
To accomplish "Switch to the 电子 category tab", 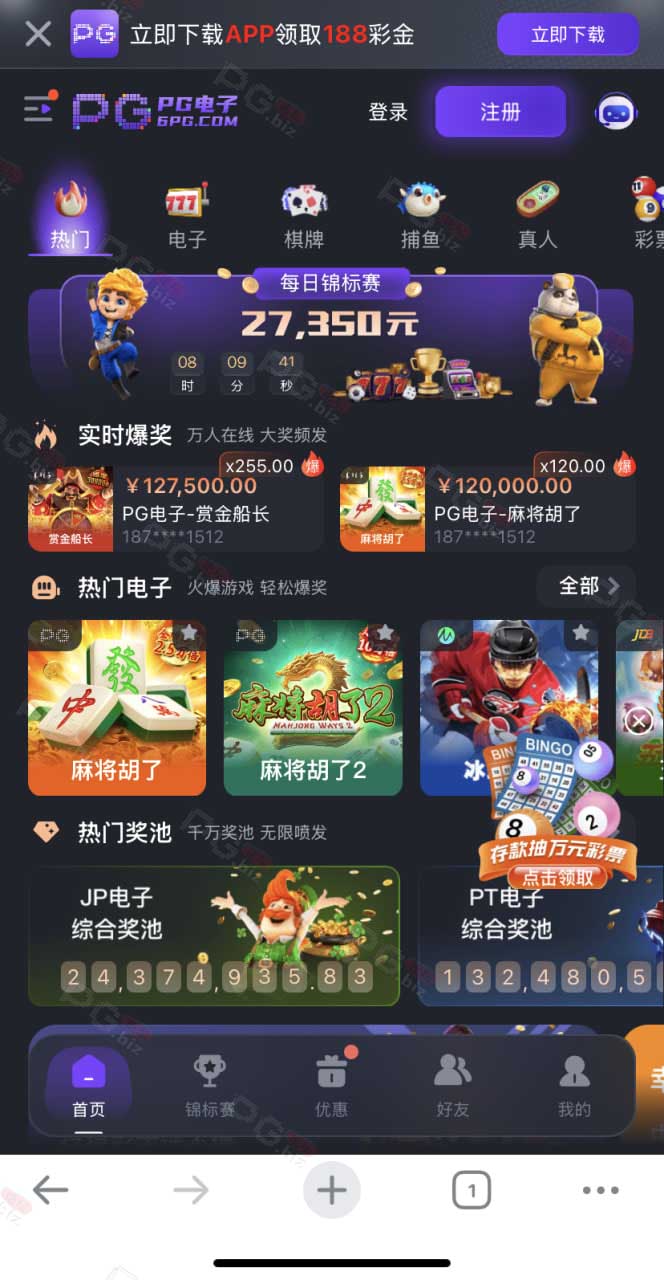I will (187, 216).
